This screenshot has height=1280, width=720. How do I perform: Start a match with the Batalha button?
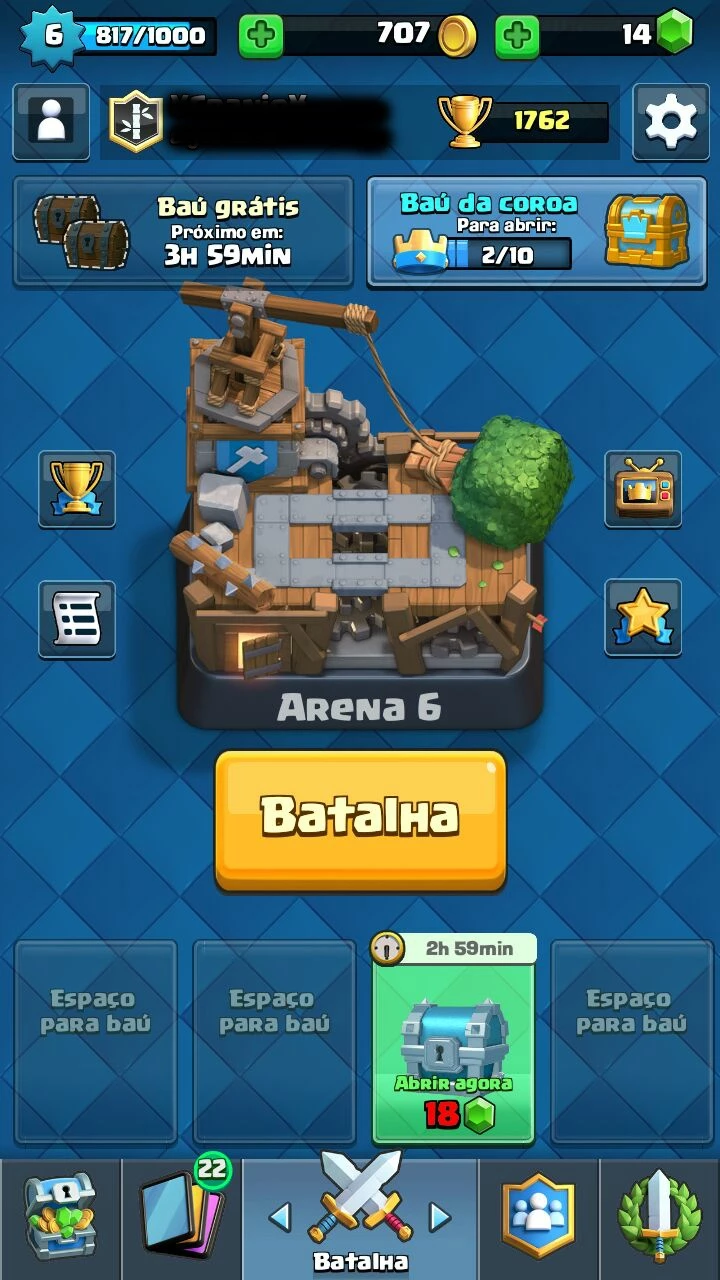[x=360, y=820]
